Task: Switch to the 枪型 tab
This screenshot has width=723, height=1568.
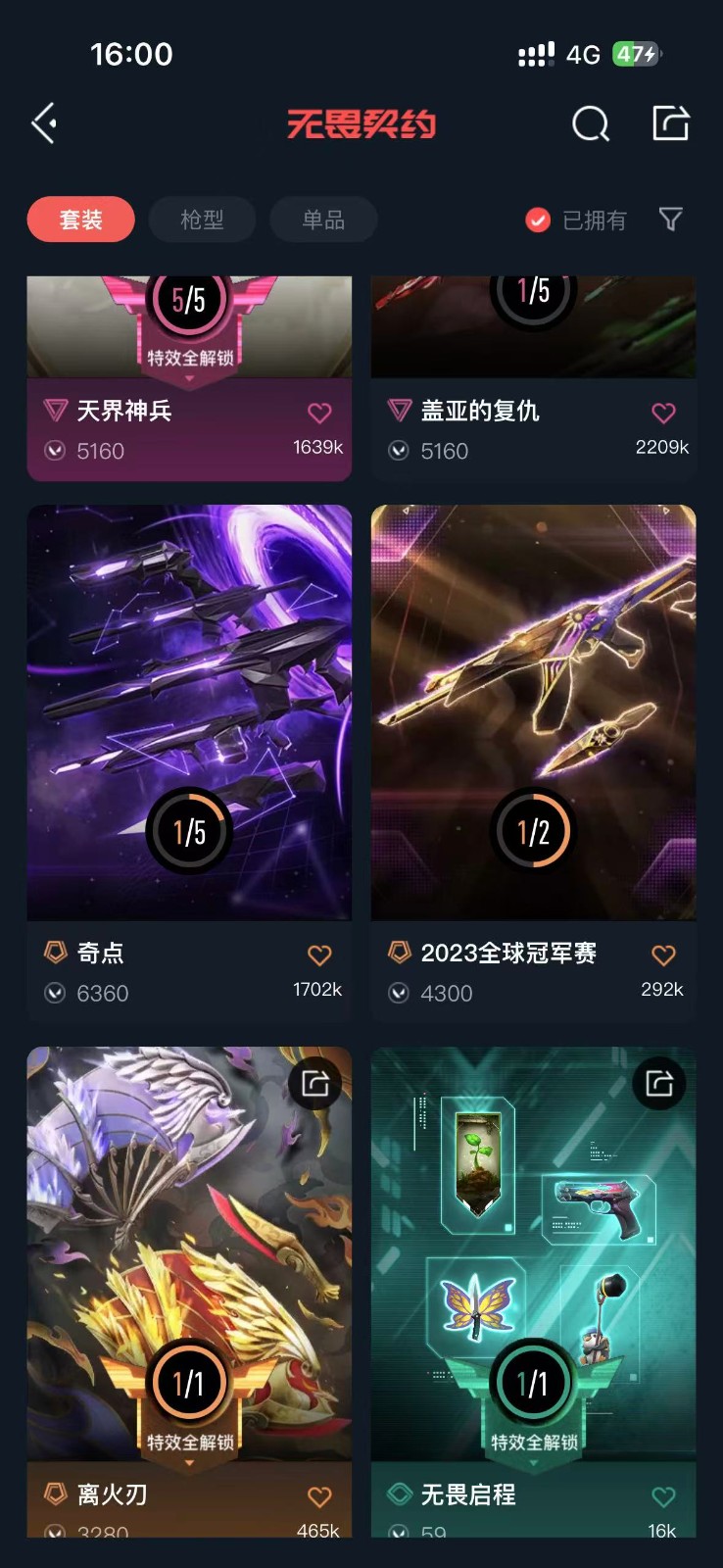Action: coord(202,220)
